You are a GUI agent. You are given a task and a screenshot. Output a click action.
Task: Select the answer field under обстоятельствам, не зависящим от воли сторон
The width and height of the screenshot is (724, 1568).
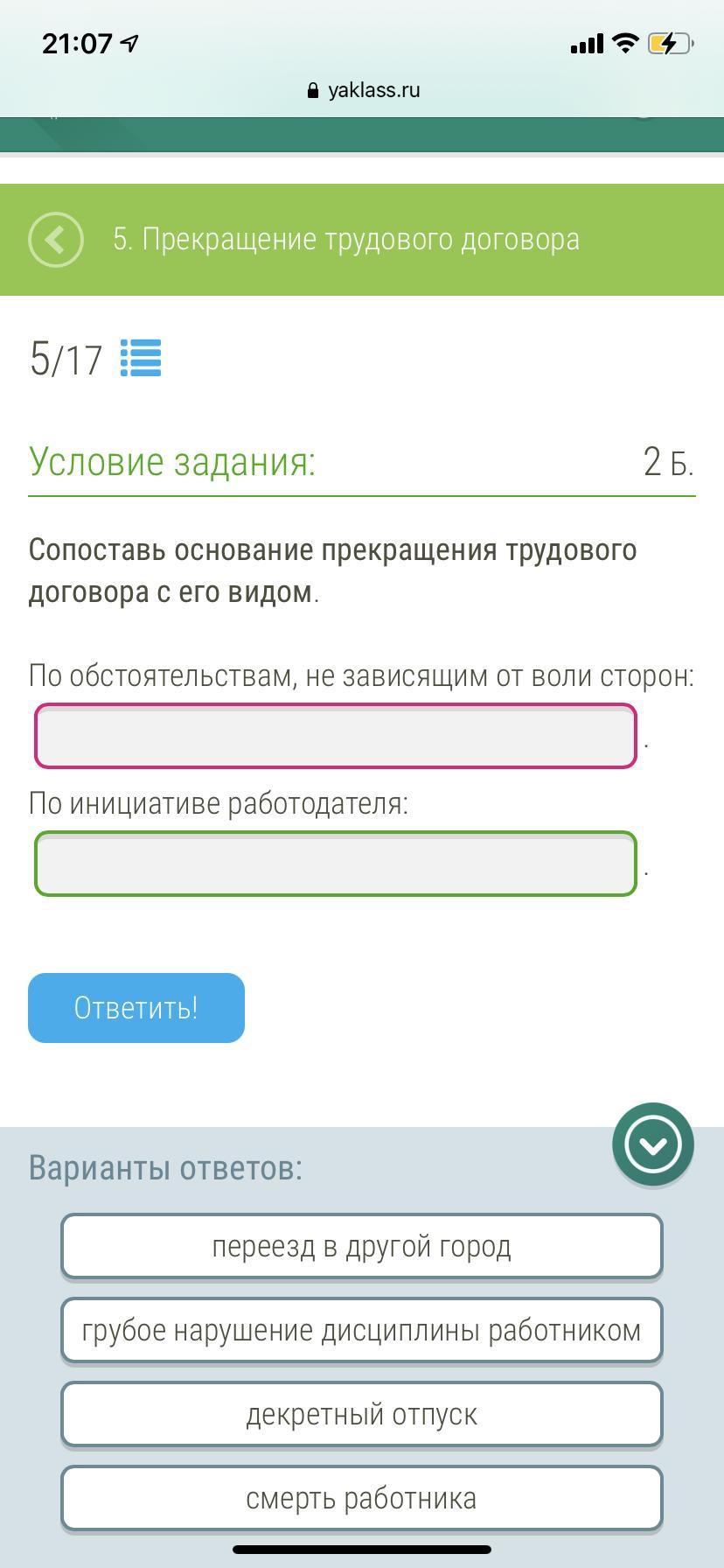click(336, 736)
